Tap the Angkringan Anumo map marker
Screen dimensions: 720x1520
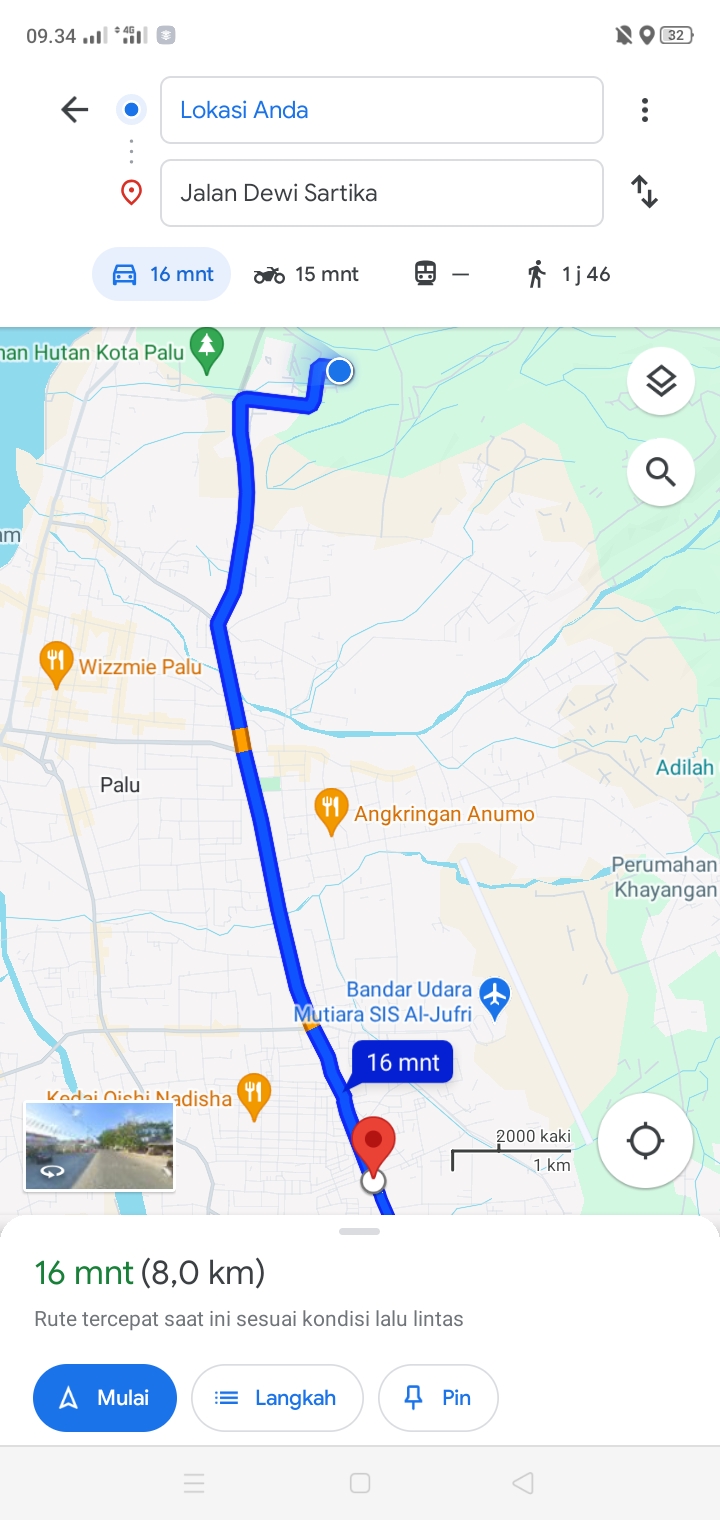(331, 812)
